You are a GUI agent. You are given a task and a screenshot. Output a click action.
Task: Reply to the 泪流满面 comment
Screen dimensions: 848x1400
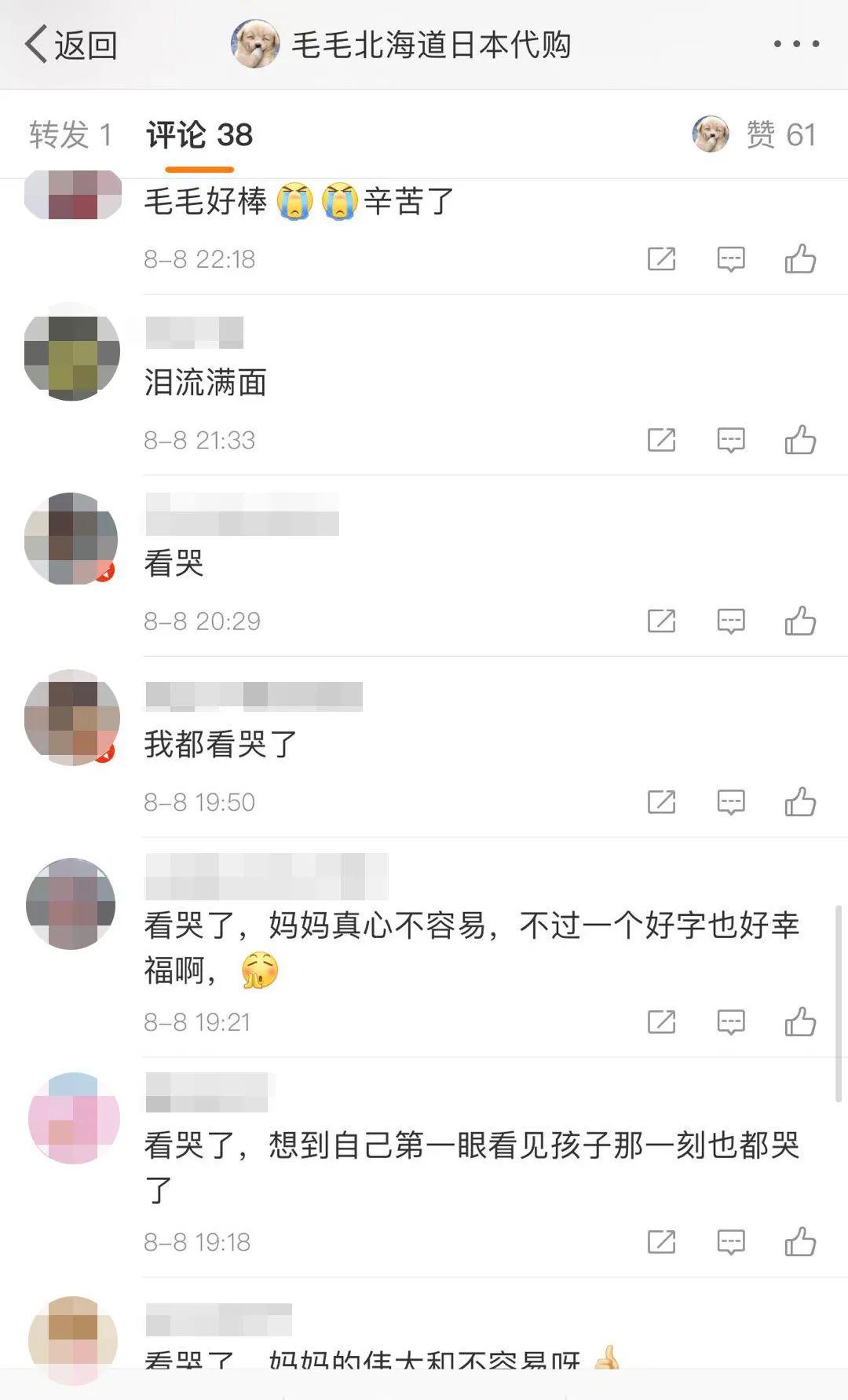click(x=731, y=440)
